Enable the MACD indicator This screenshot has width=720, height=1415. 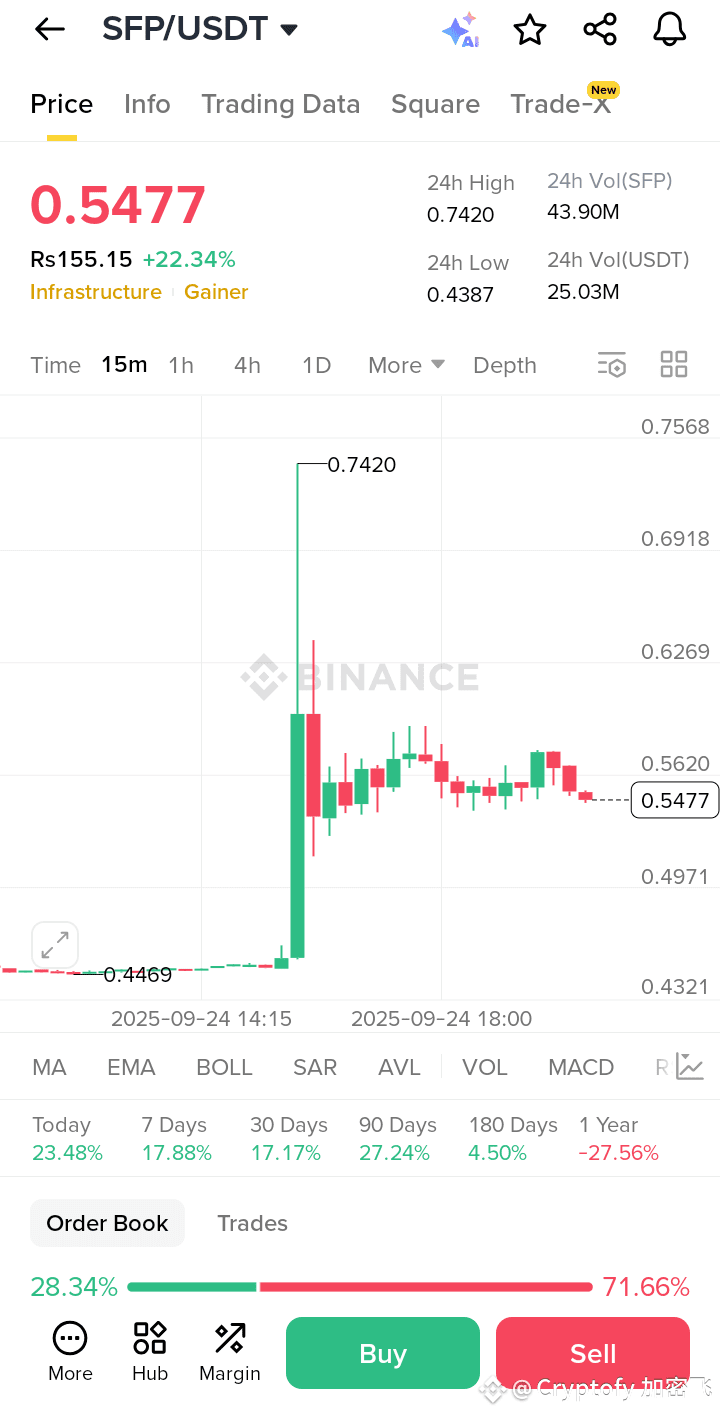(x=581, y=1067)
